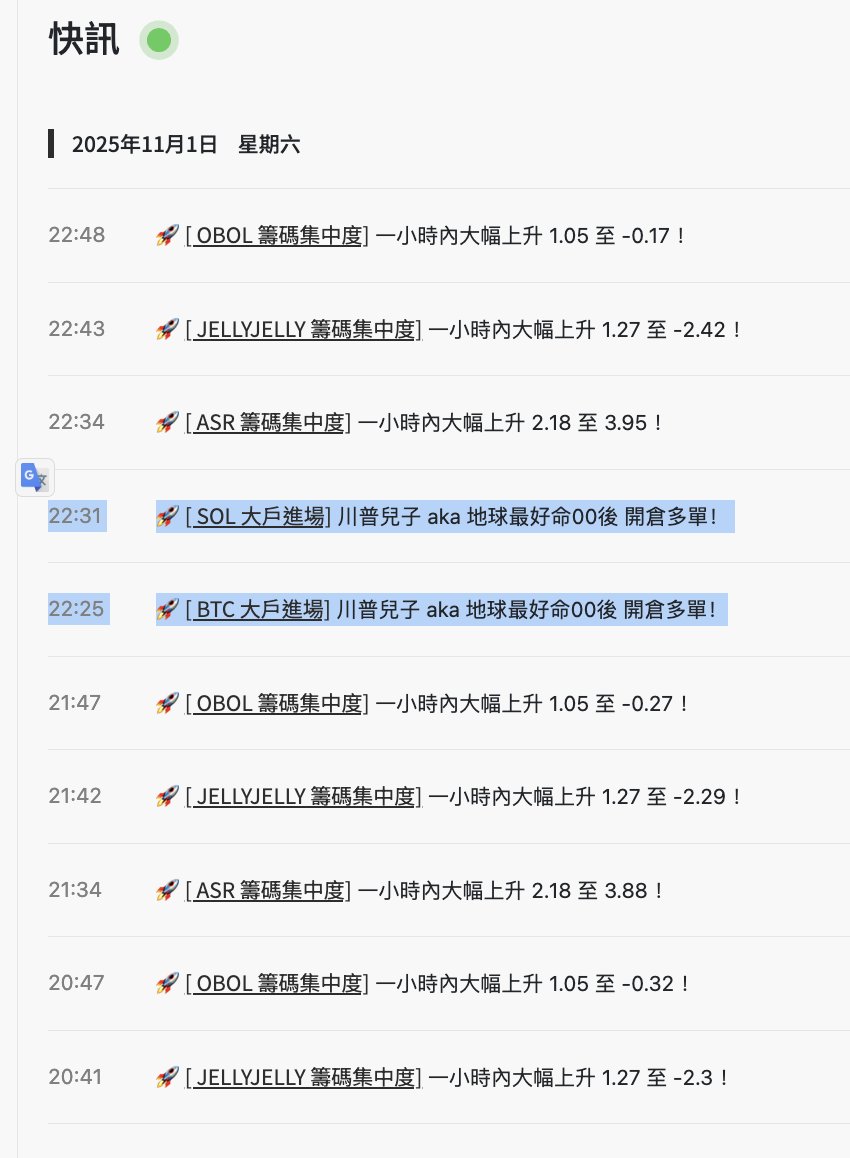
Task: Click the timestamp 22:31 on the highlighted SOL row
Action: coord(76,516)
